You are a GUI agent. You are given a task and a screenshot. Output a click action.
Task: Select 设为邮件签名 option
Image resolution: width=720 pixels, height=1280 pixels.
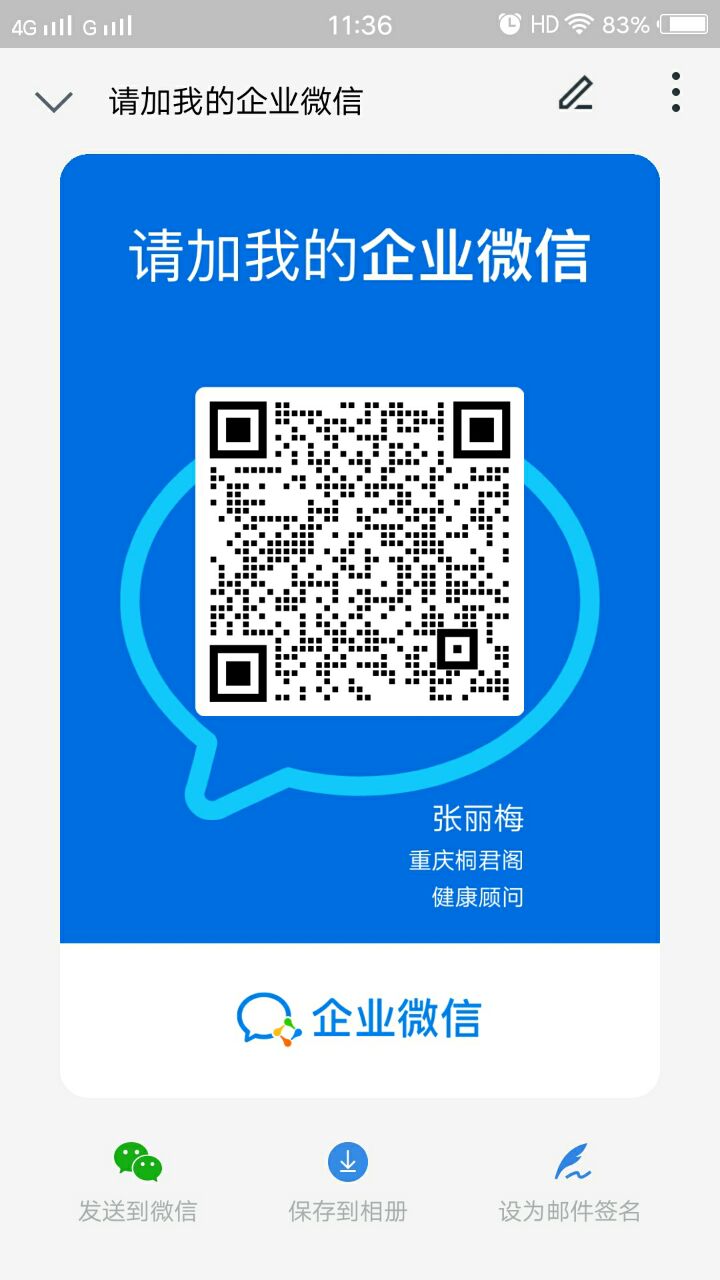coord(570,1183)
